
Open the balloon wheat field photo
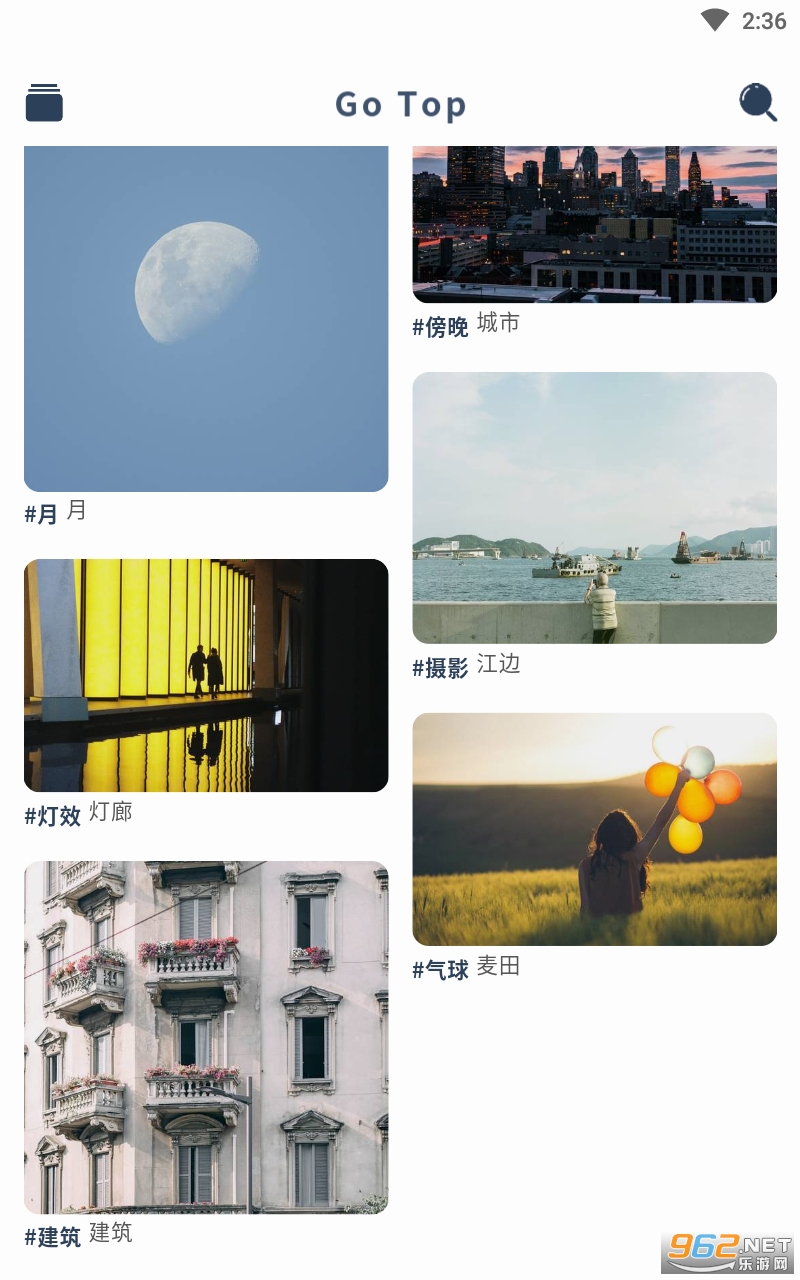pyautogui.click(x=594, y=829)
